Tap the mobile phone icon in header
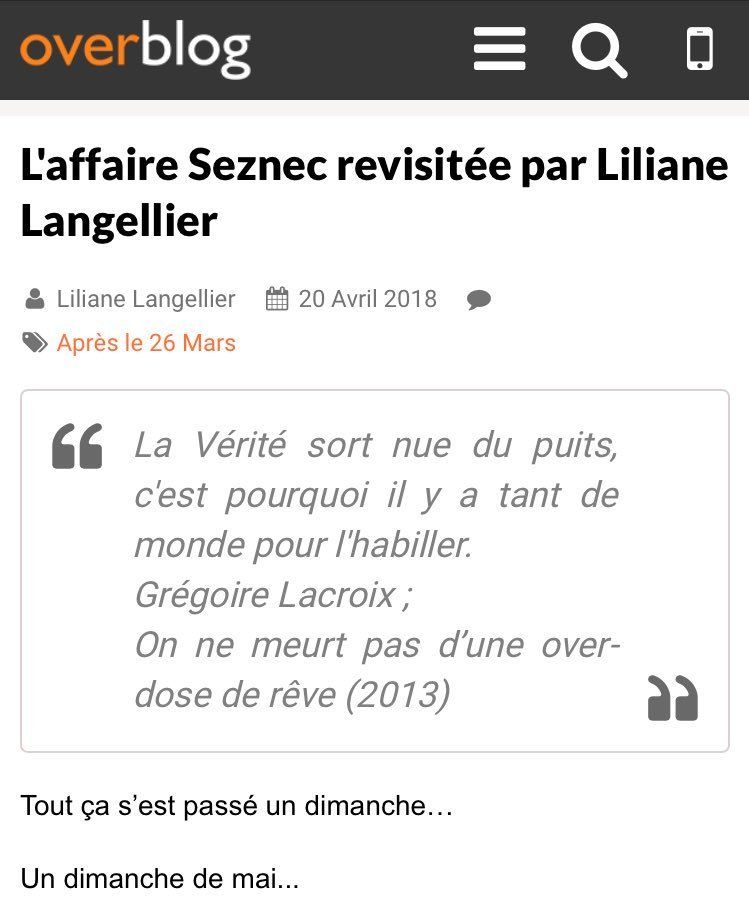The image size is (749, 905). pyautogui.click(x=700, y=49)
